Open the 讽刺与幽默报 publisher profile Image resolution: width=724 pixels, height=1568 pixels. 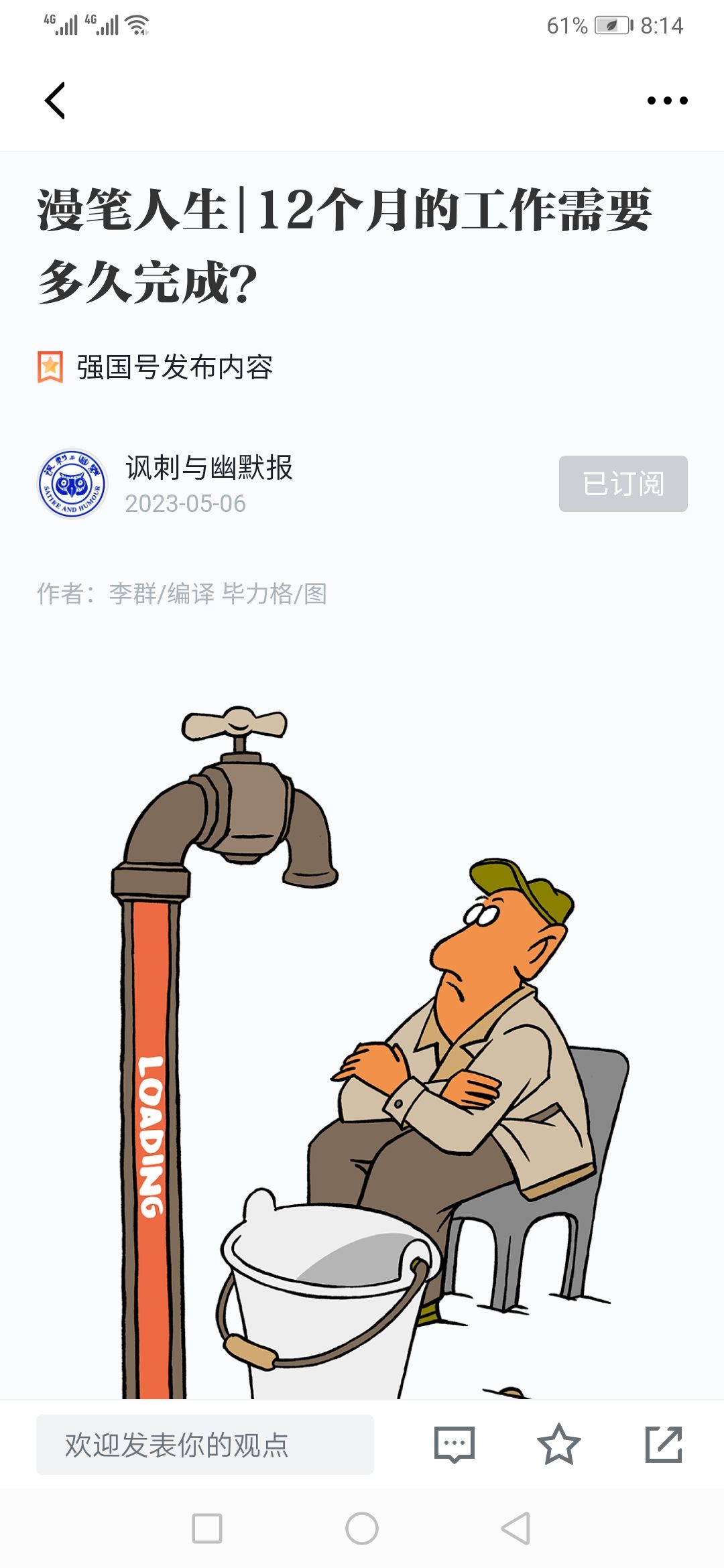point(209,468)
